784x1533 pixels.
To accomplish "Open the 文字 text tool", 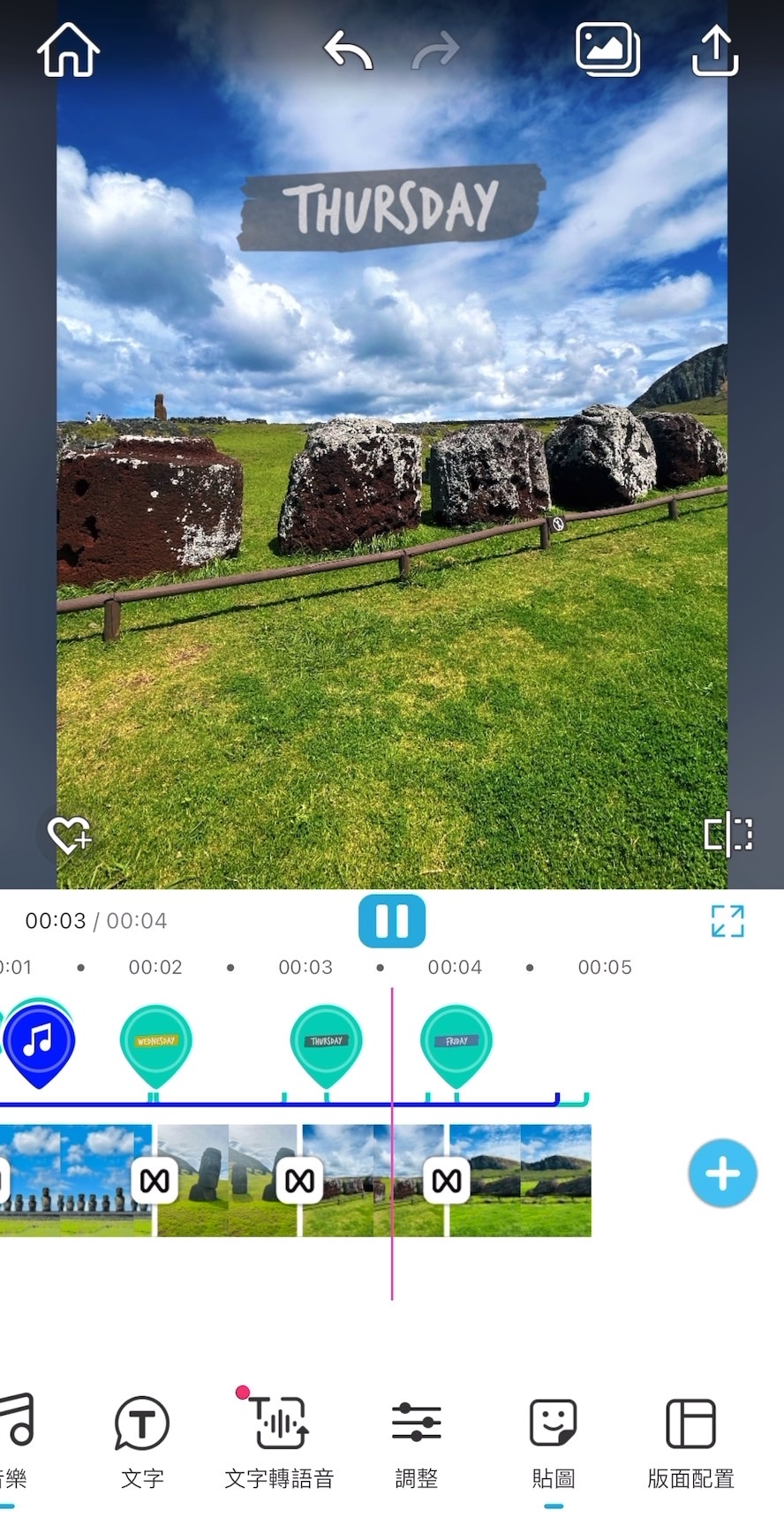I will [x=142, y=1441].
